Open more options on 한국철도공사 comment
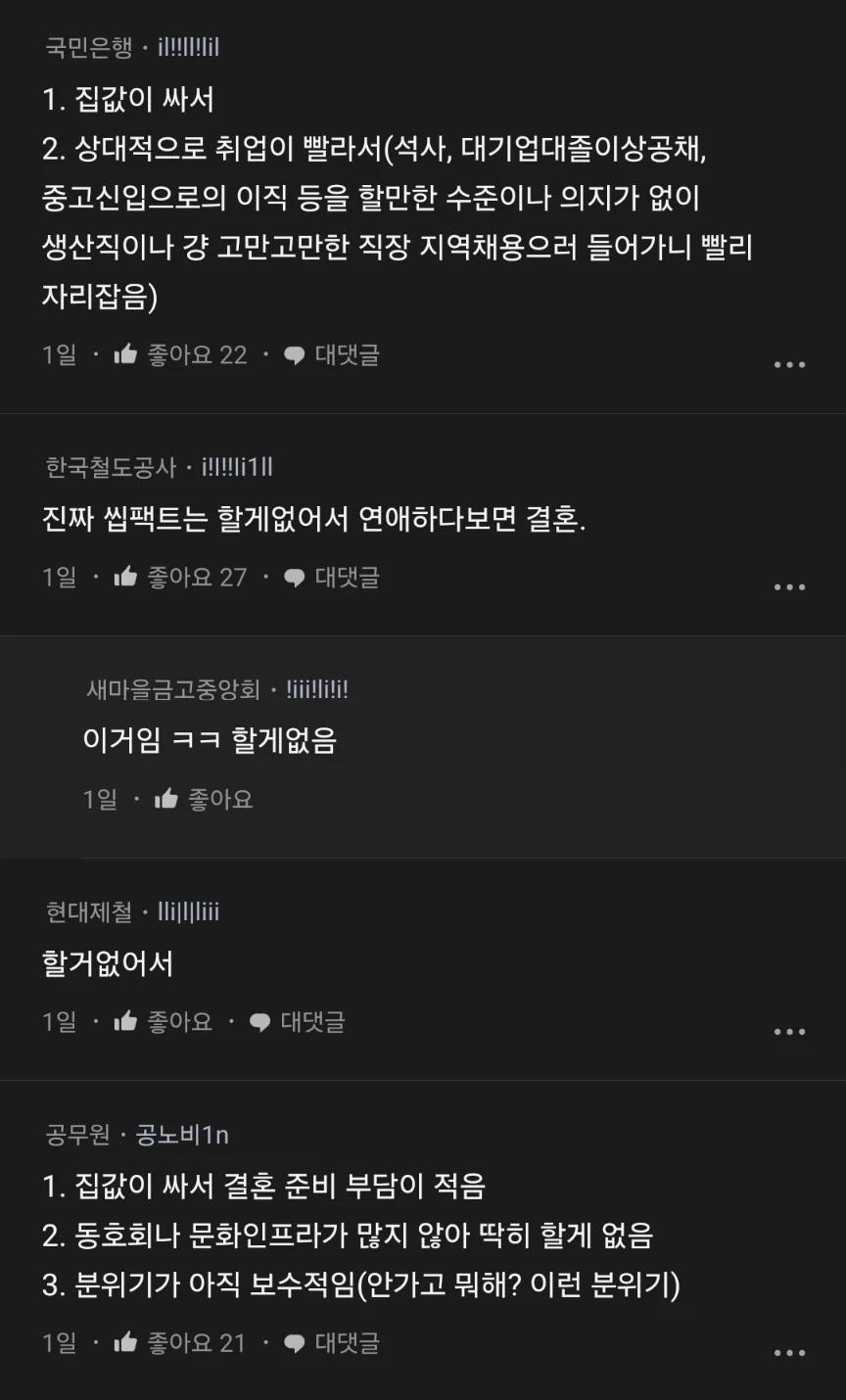This screenshot has height=1400, width=846. click(789, 586)
